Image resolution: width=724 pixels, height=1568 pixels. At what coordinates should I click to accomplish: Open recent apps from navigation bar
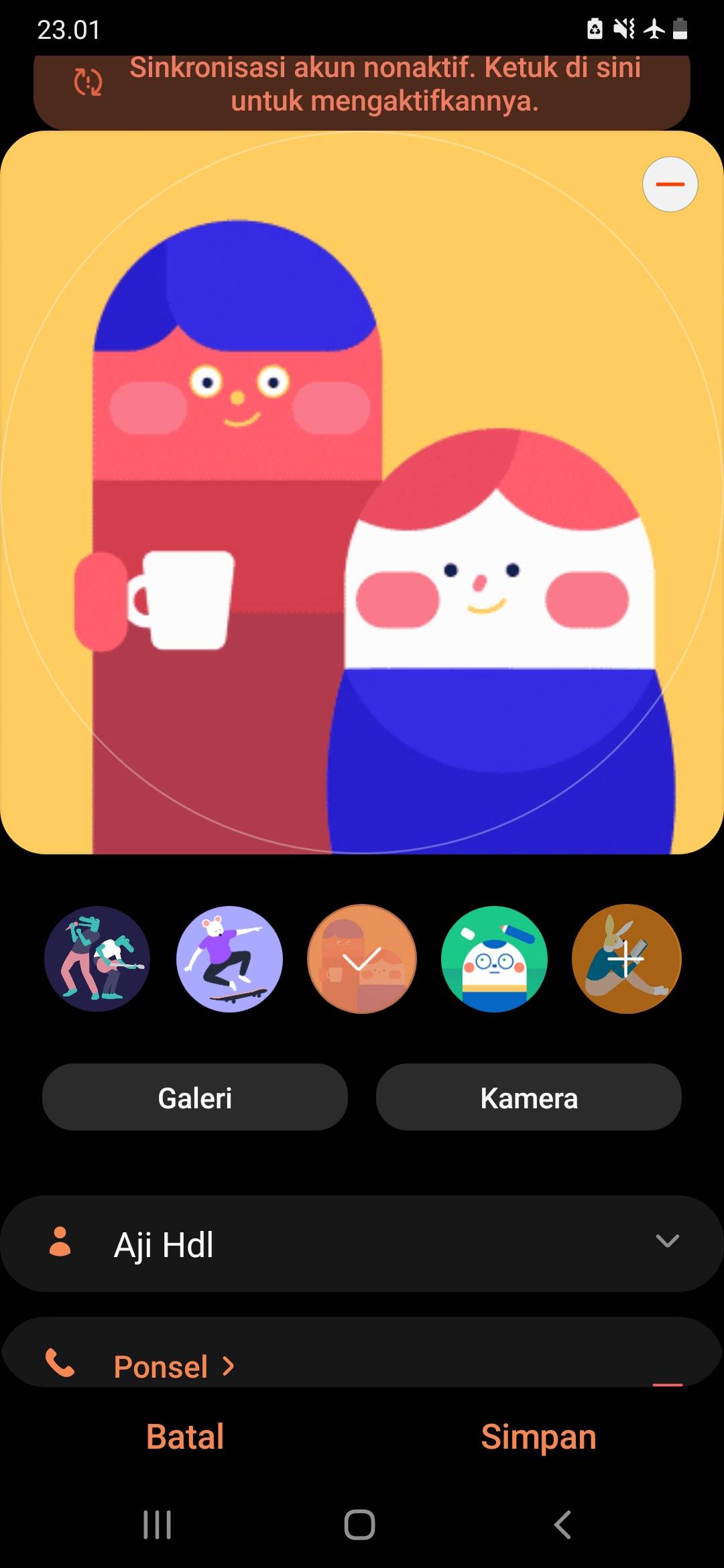point(158,1524)
